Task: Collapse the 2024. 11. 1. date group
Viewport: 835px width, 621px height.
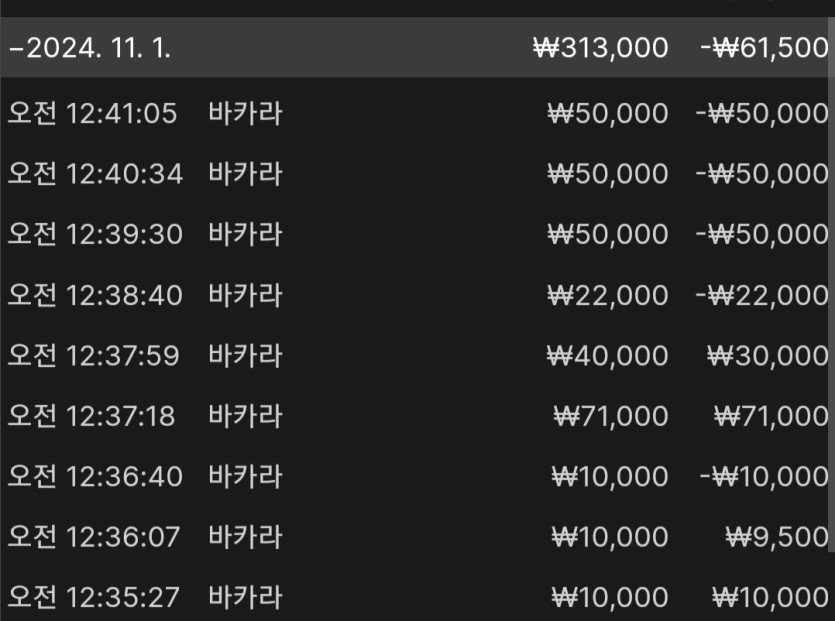Action: coord(90,49)
